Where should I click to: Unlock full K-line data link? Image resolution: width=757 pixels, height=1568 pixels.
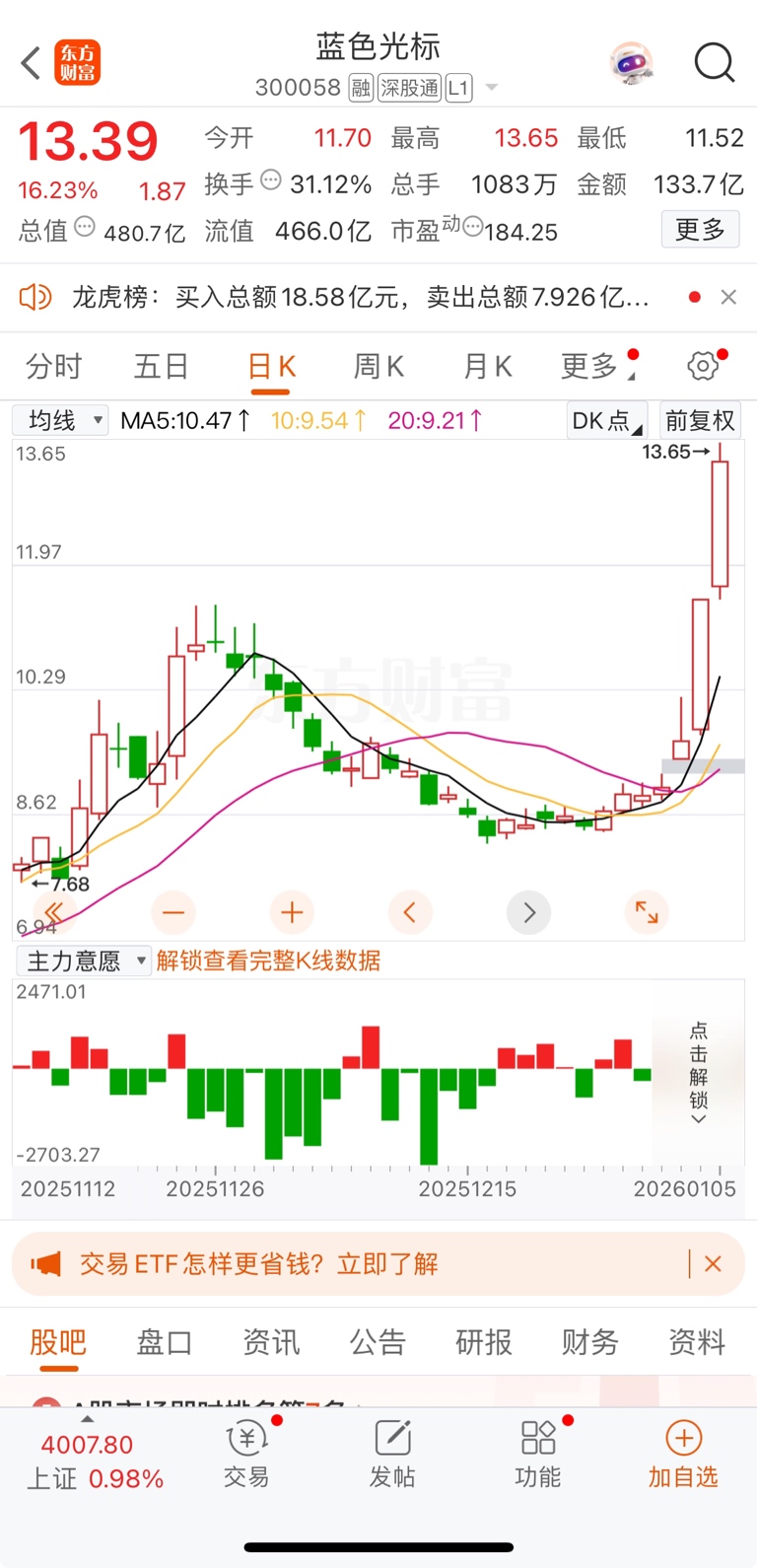(268, 961)
